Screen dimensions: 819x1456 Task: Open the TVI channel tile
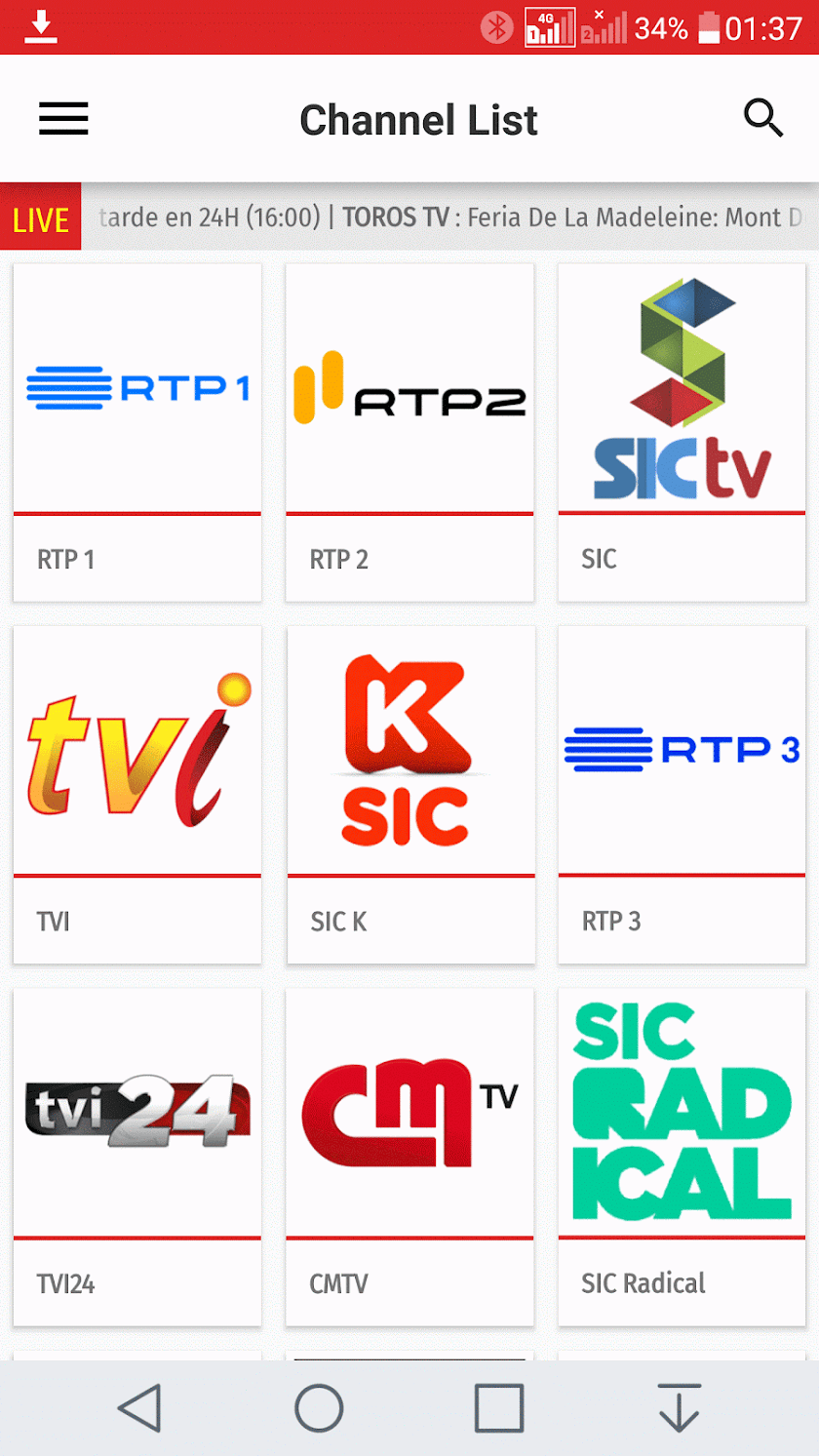[137, 794]
